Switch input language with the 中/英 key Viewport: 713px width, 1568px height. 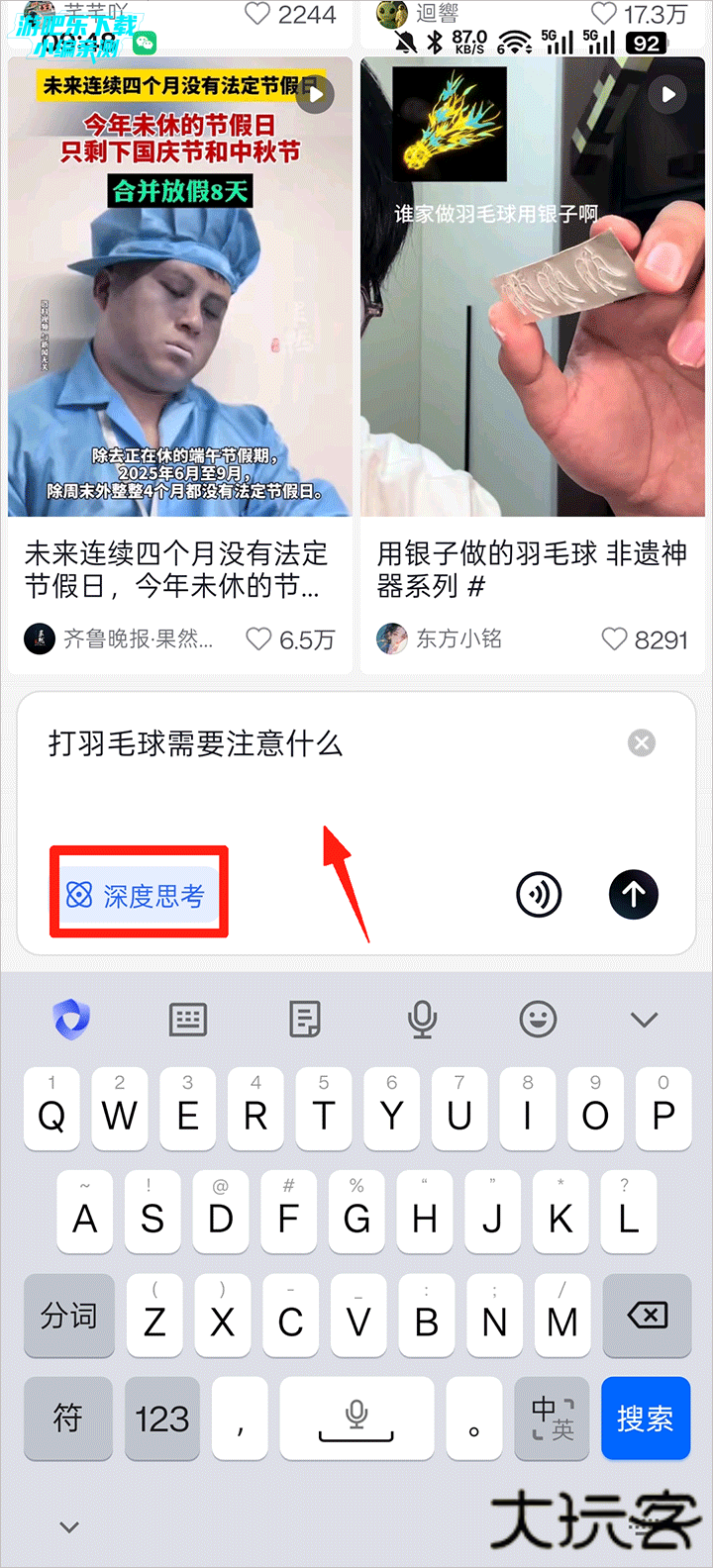tap(553, 1419)
